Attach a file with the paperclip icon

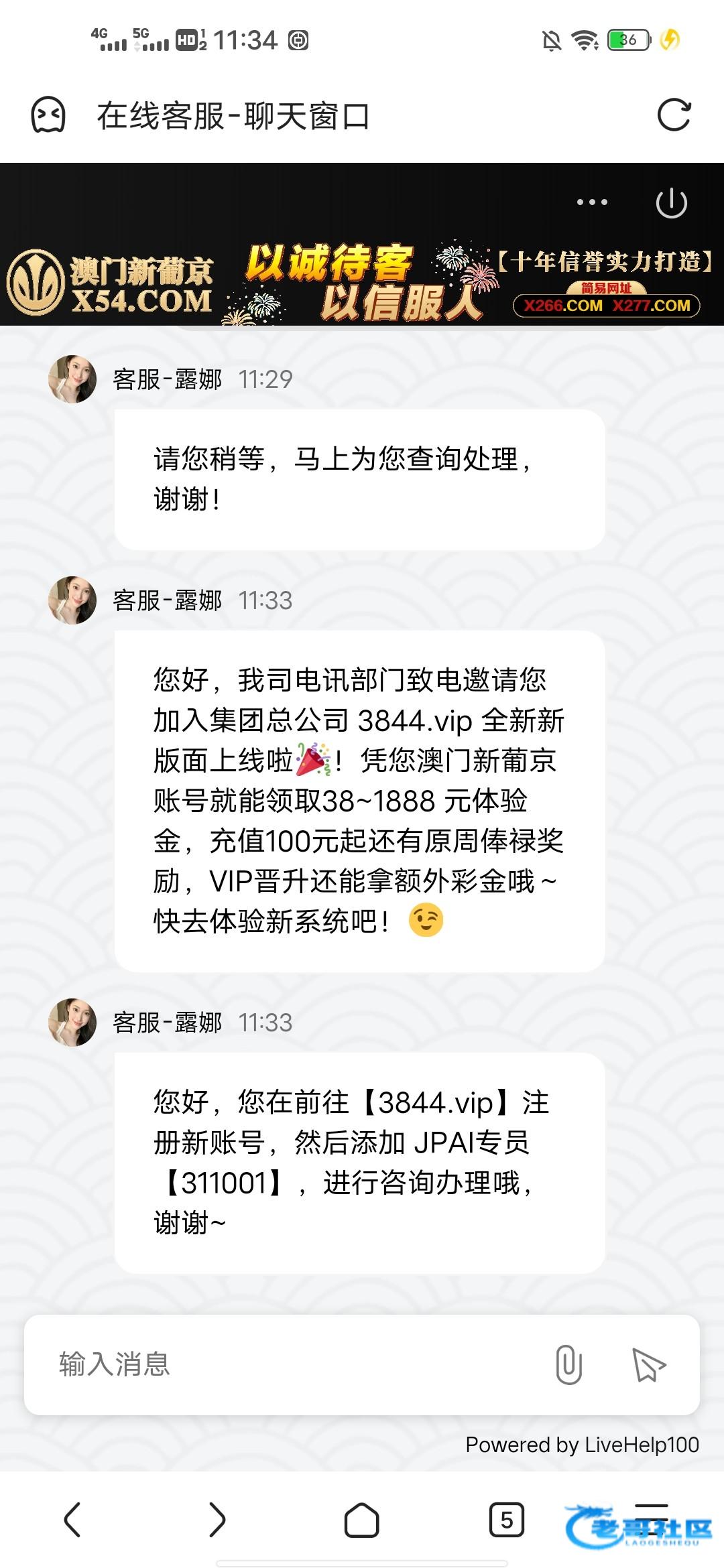(568, 1364)
